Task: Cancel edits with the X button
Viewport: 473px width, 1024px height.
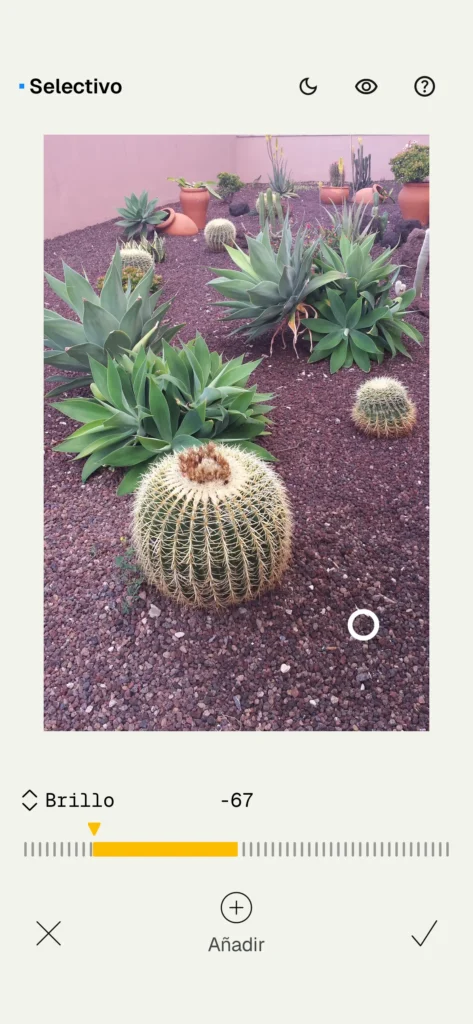Action: tap(48, 933)
